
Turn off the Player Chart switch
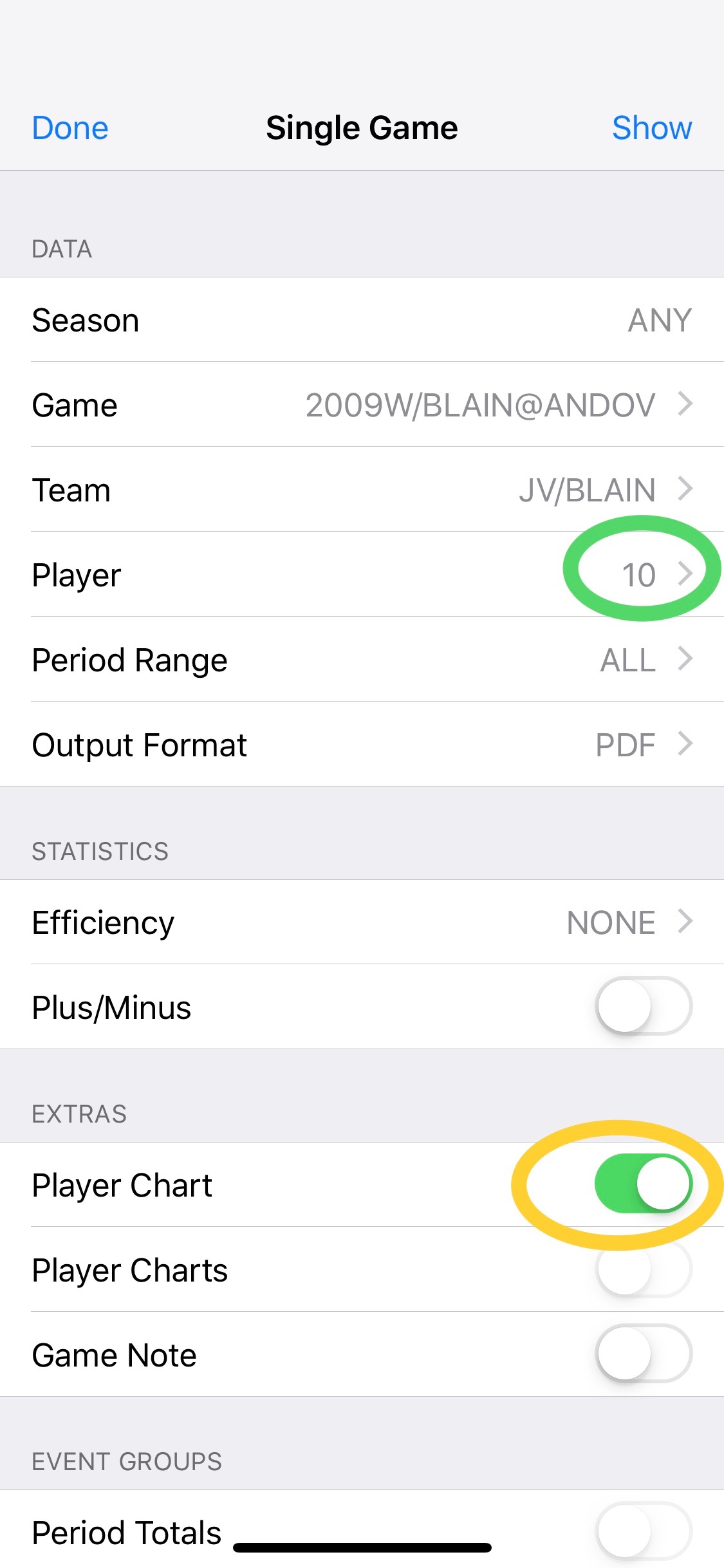point(644,1184)
